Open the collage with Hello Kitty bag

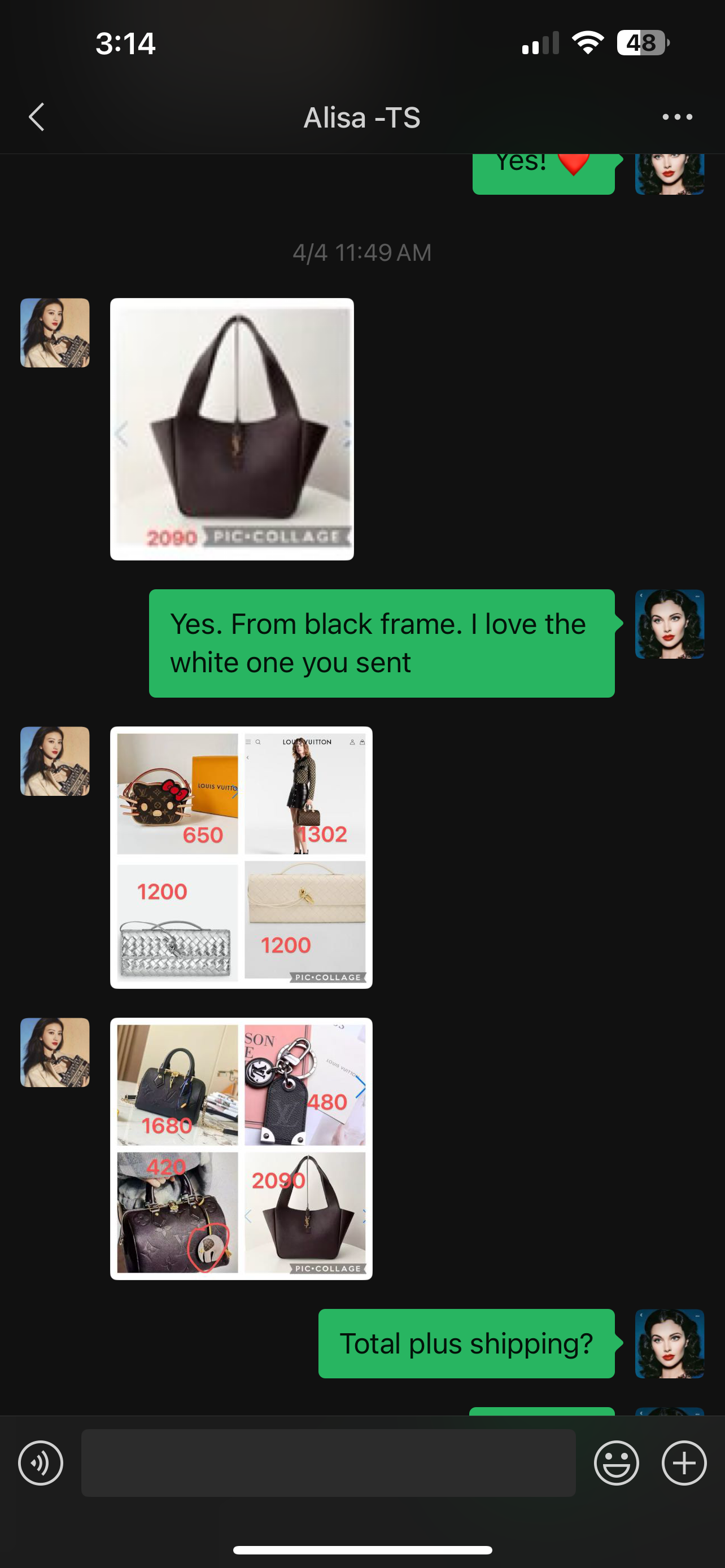[x=241, y=857]
